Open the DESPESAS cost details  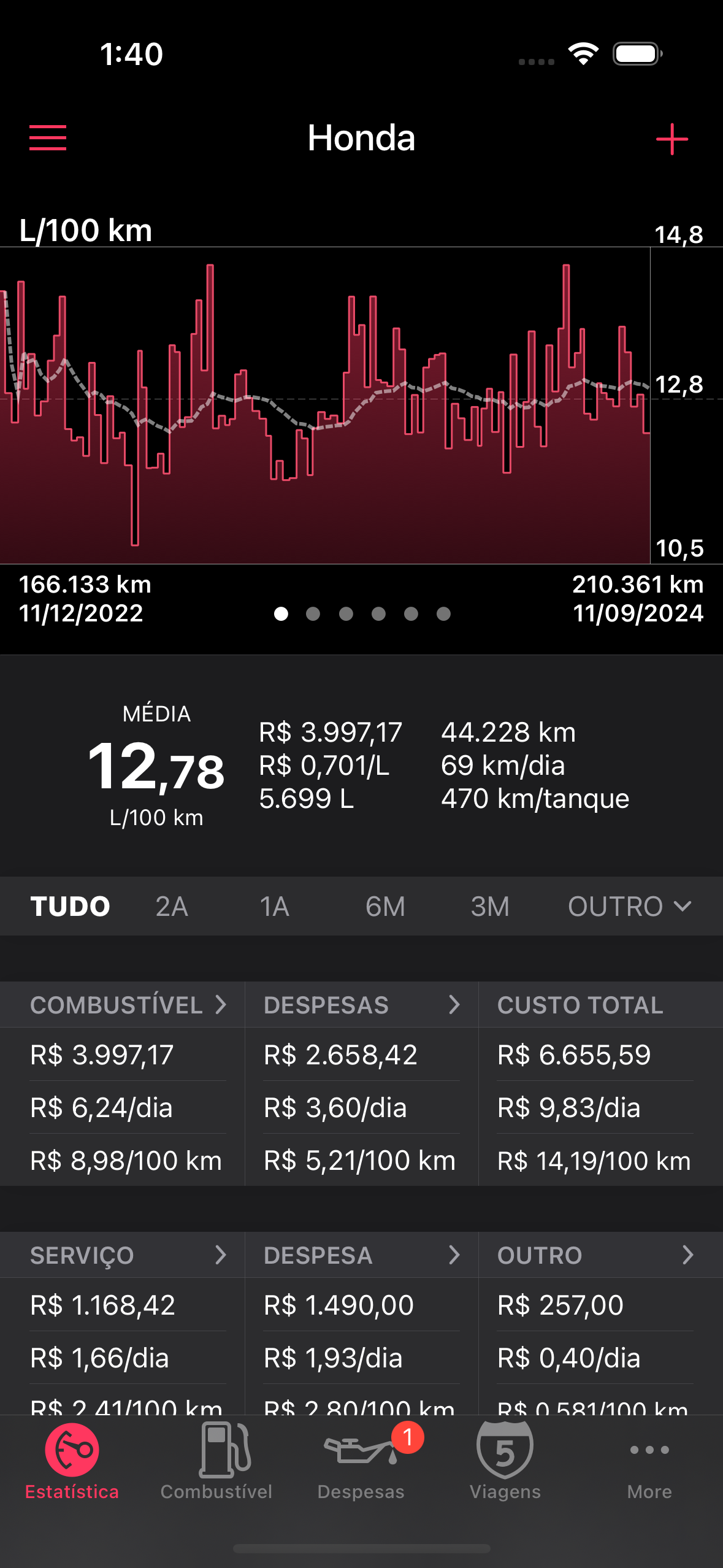click(362, 1005)
